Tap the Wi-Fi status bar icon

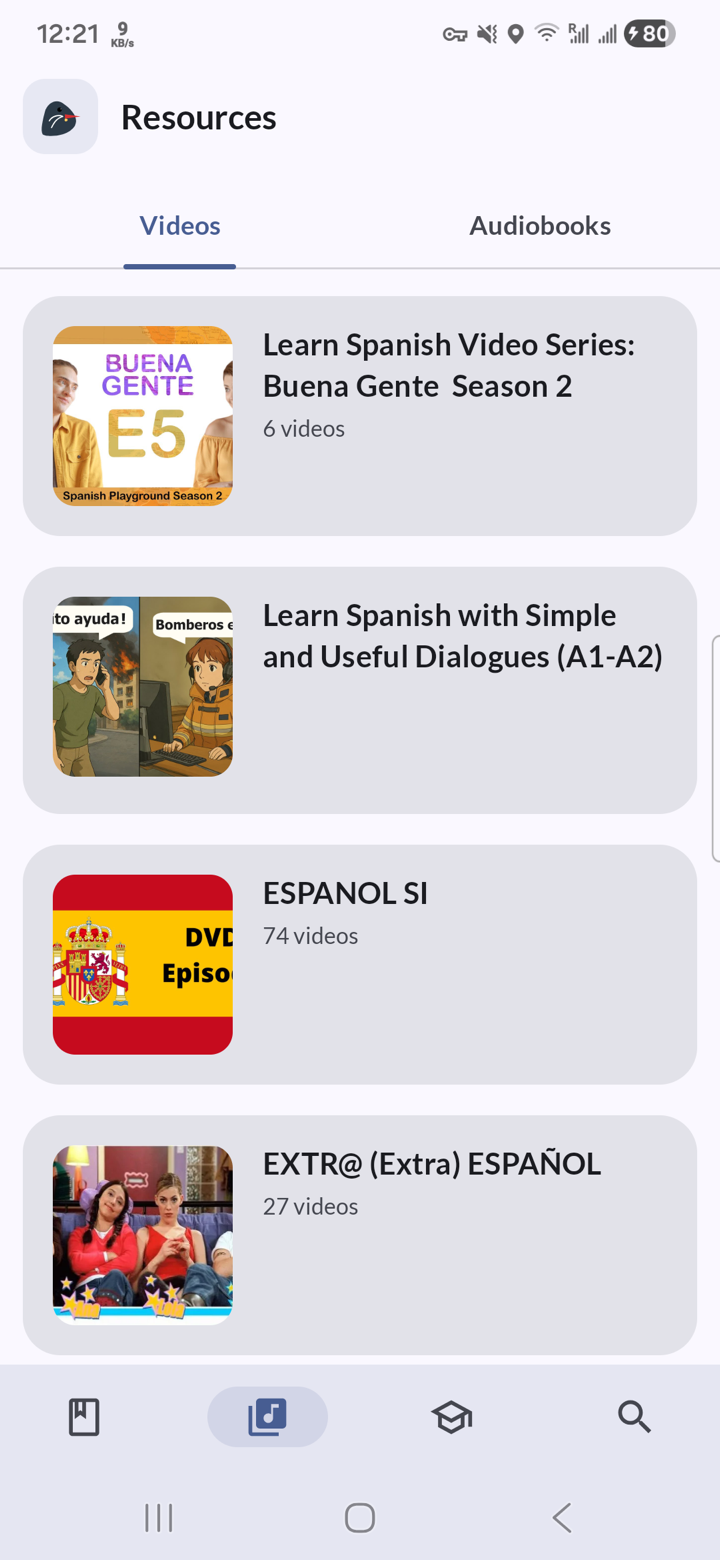click(545, 33)
